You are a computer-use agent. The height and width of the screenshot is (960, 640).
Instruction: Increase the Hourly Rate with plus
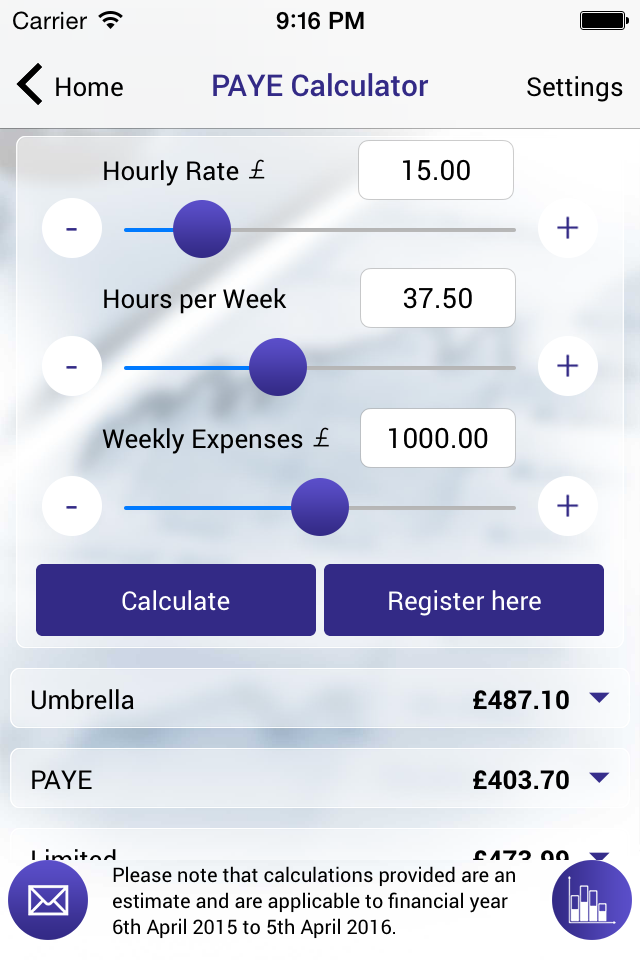567,228
